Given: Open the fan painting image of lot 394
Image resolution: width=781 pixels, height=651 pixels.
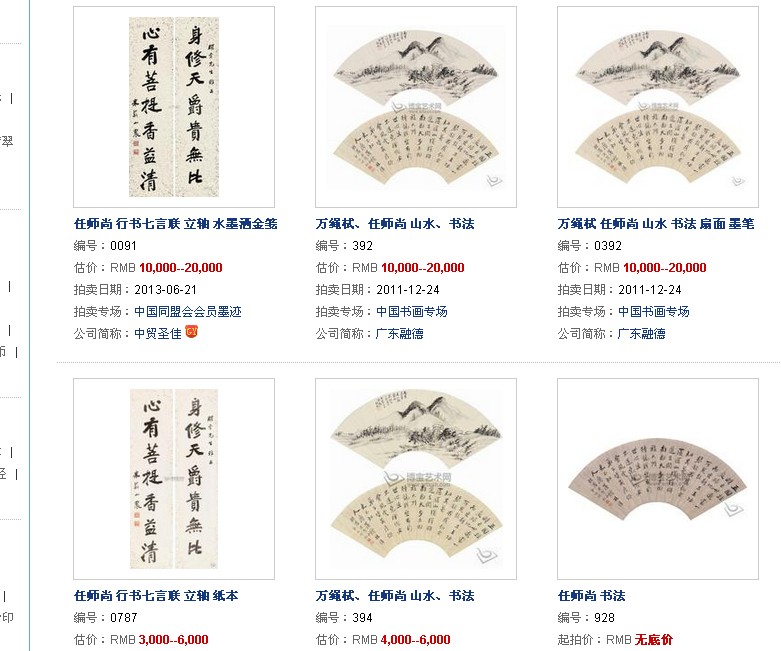Looking at the screenshot, I should [415, 479].
